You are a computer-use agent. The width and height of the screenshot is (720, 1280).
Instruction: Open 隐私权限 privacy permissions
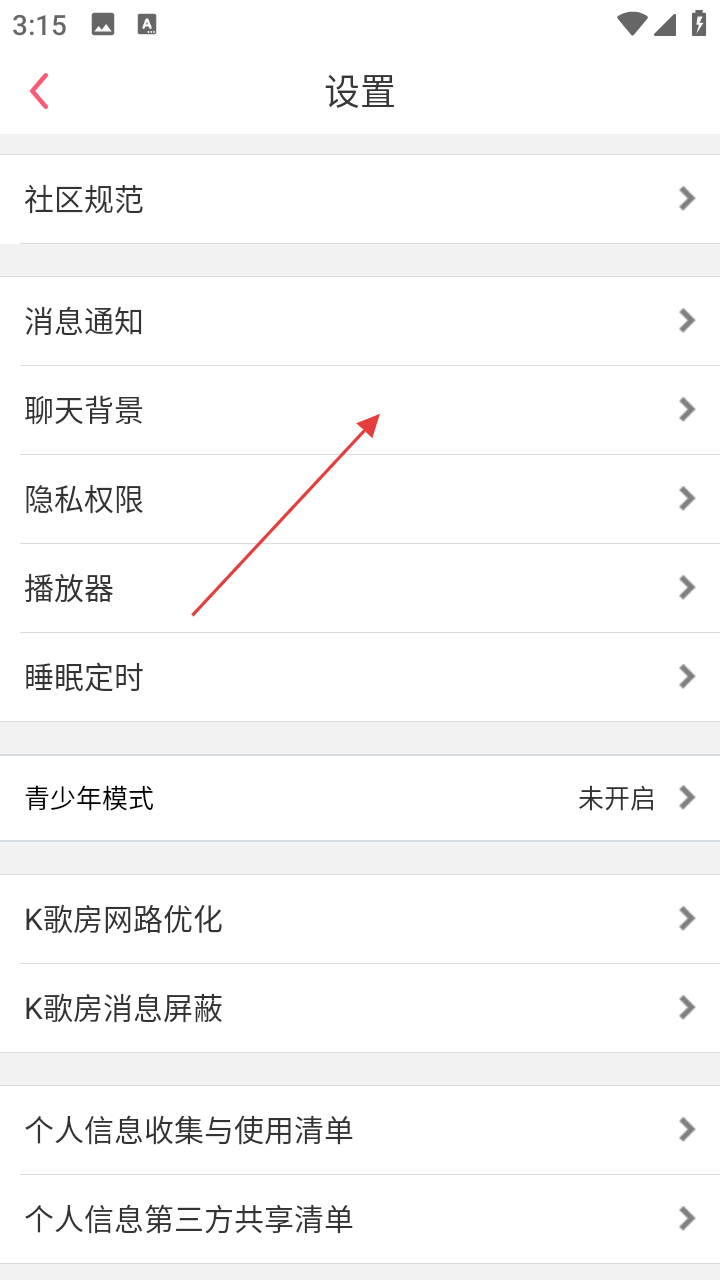tap(360, 499)
